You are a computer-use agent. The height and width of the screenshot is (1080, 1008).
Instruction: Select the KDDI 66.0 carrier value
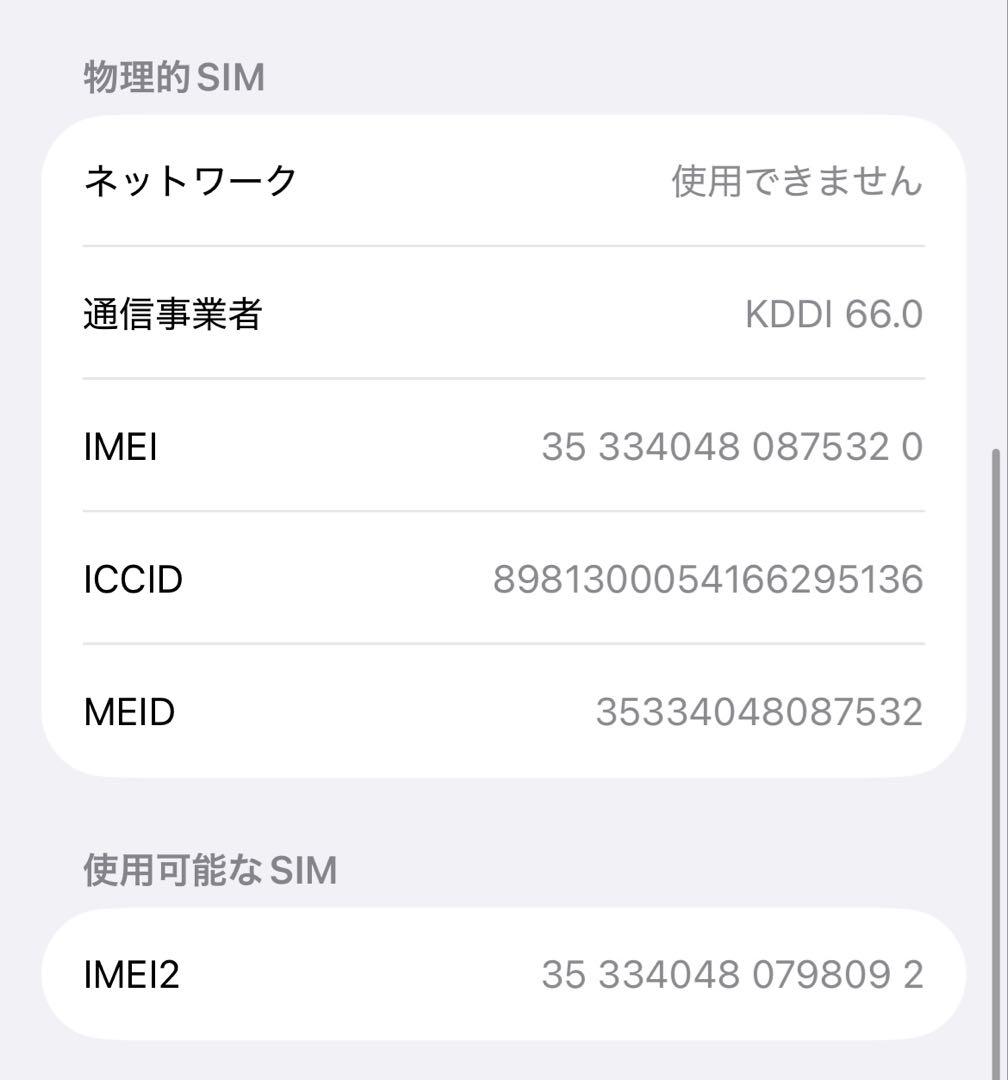833,314
